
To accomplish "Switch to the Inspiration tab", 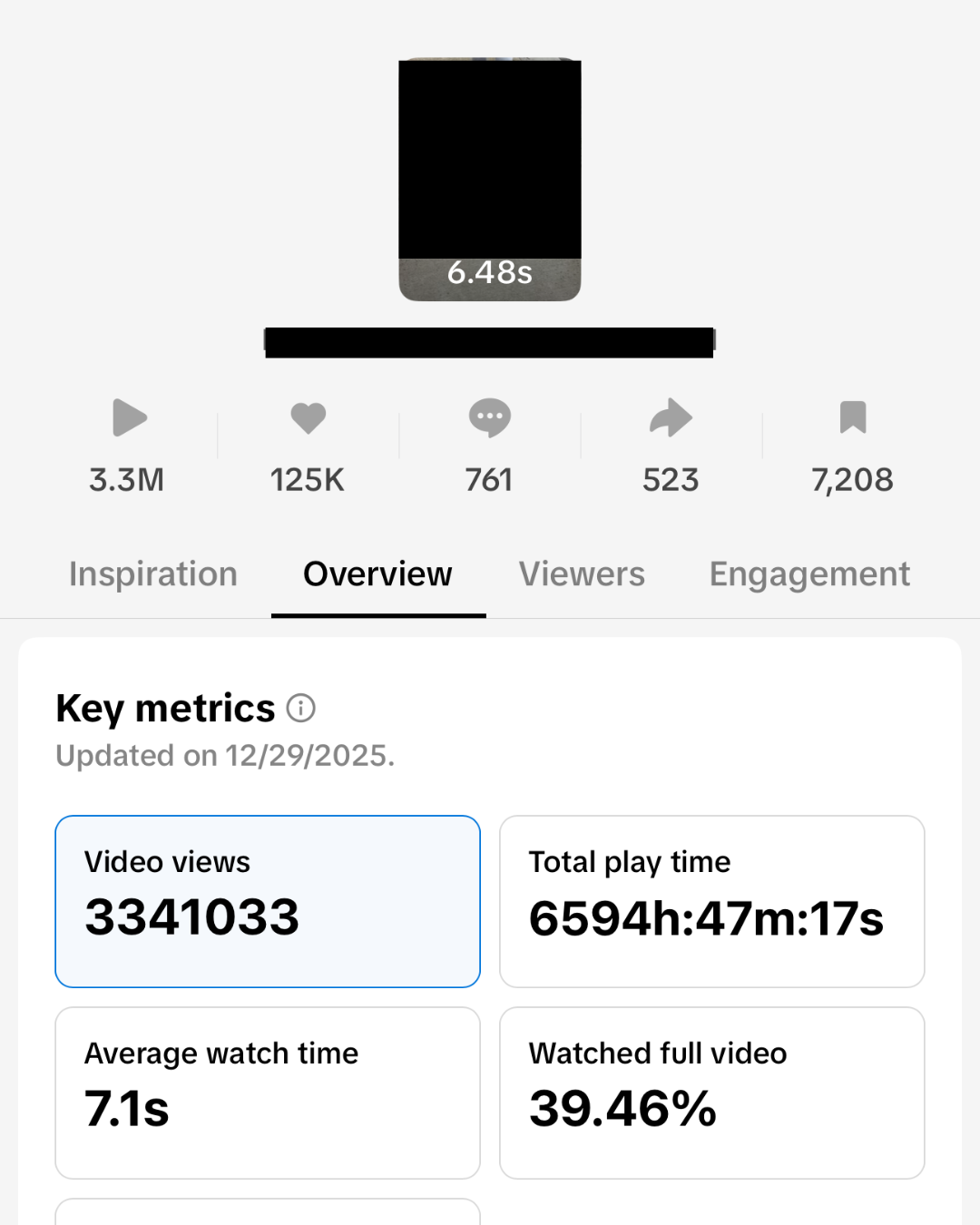I will (x=153, y=574).
